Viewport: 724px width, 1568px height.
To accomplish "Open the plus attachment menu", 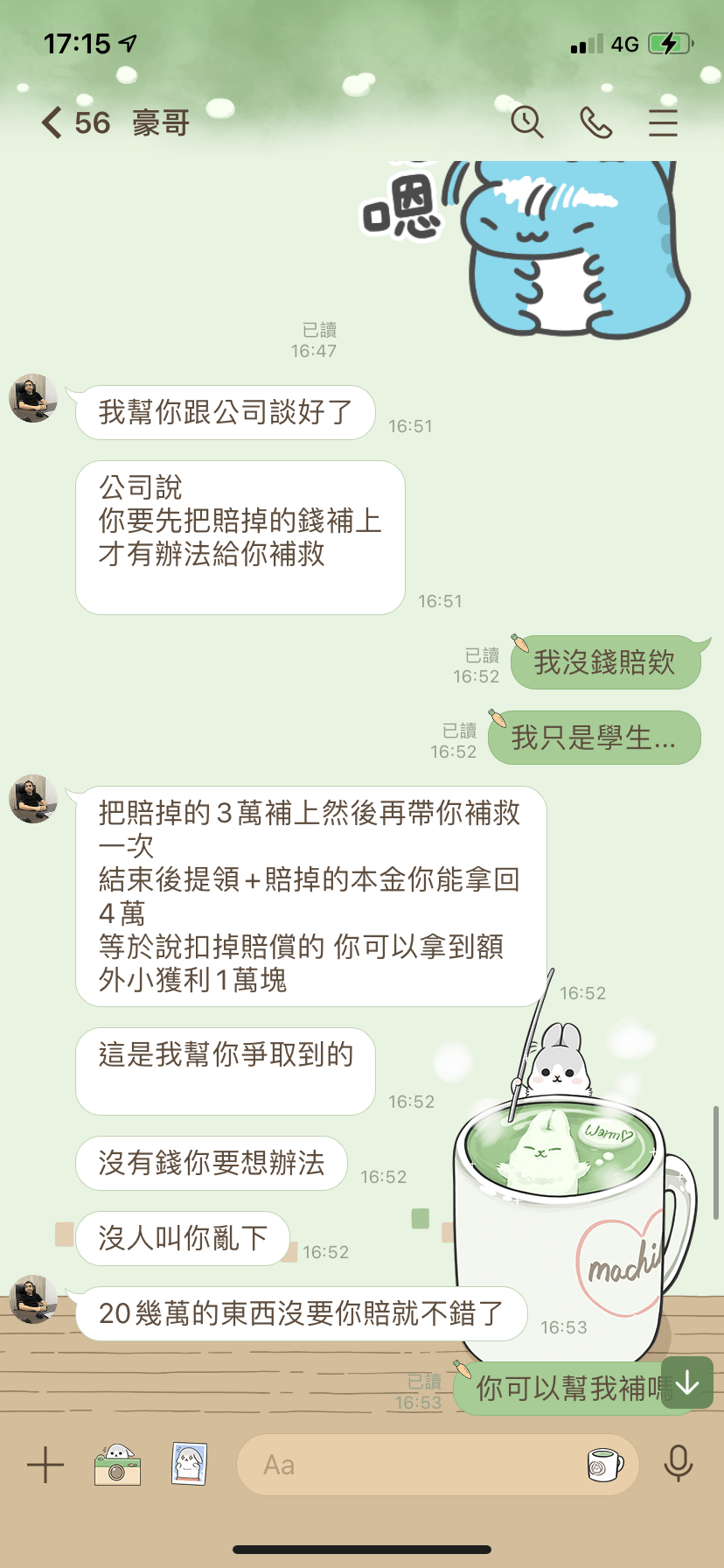I will click(x=45, y=1465).
